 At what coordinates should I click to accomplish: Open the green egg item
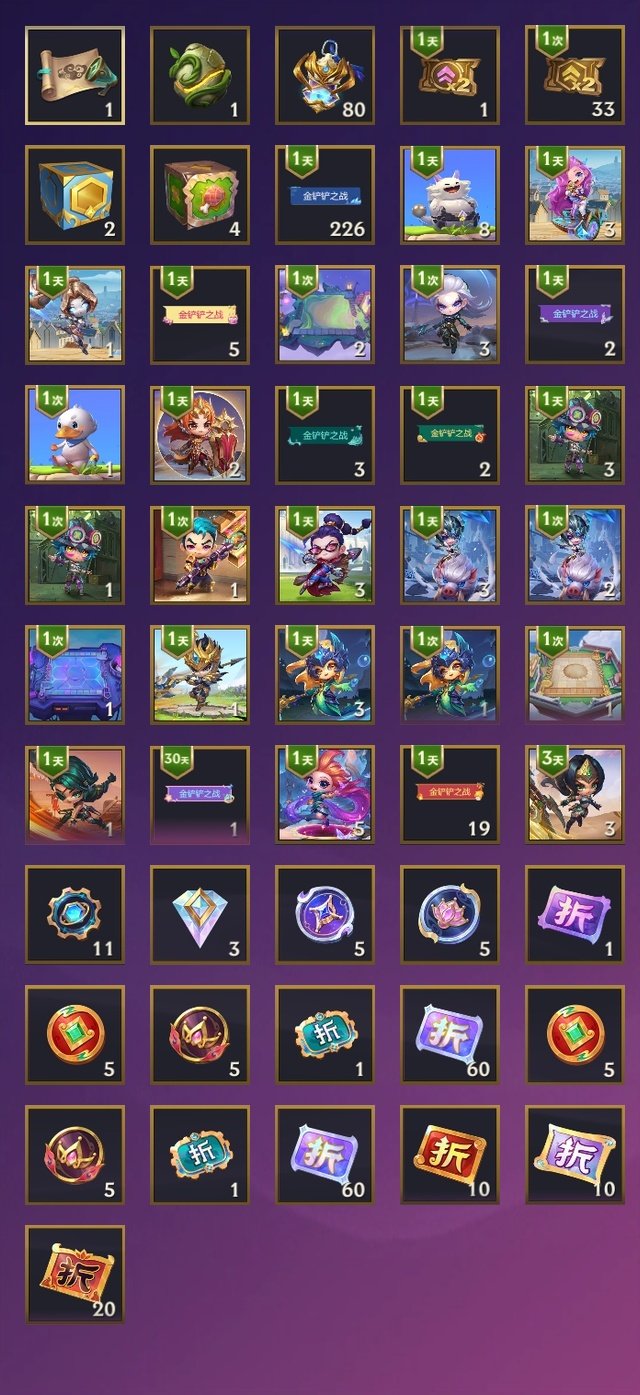point(200,76)
